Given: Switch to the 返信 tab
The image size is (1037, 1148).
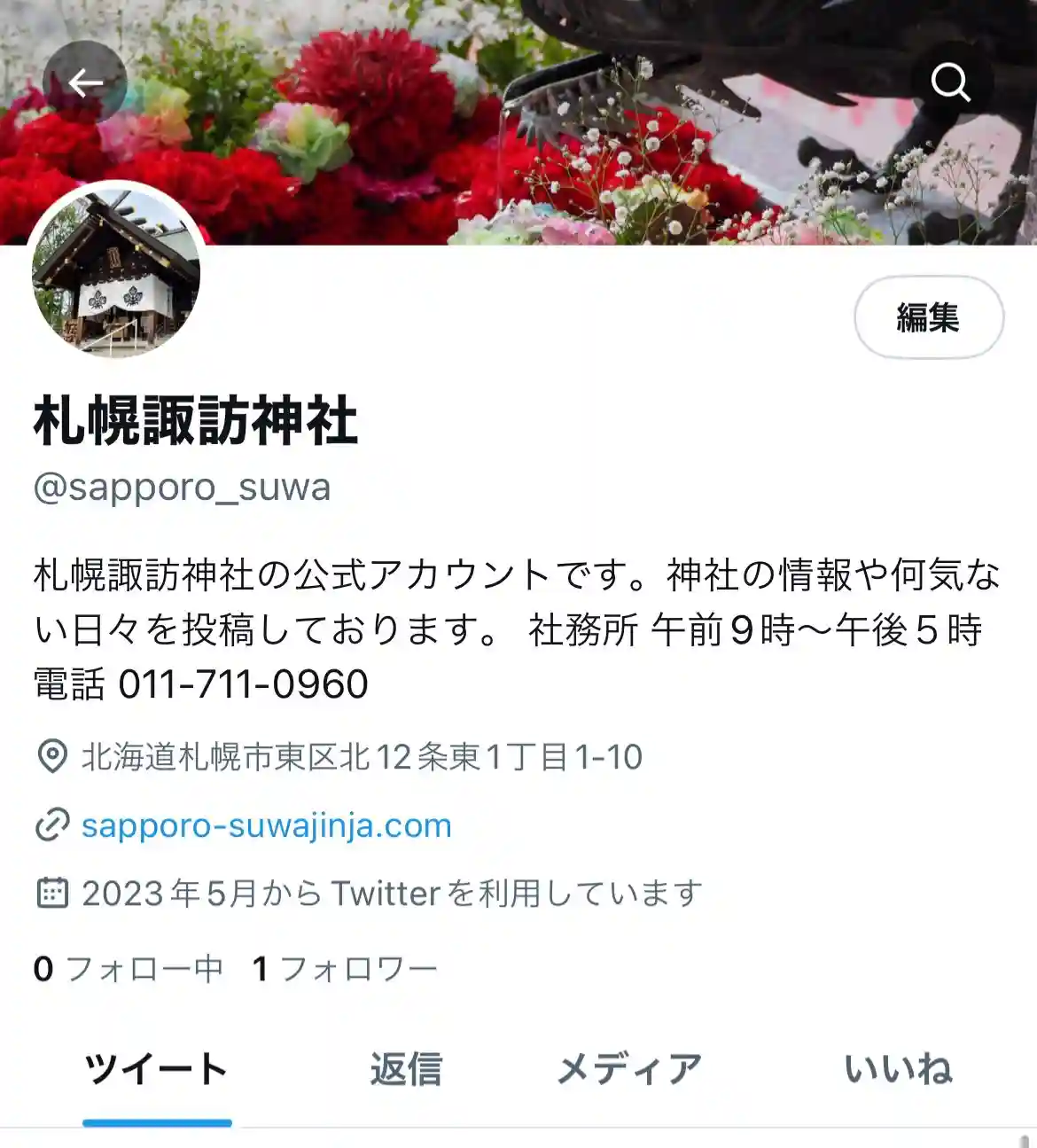Looking at the screenshot, I should coord(406,1070).
